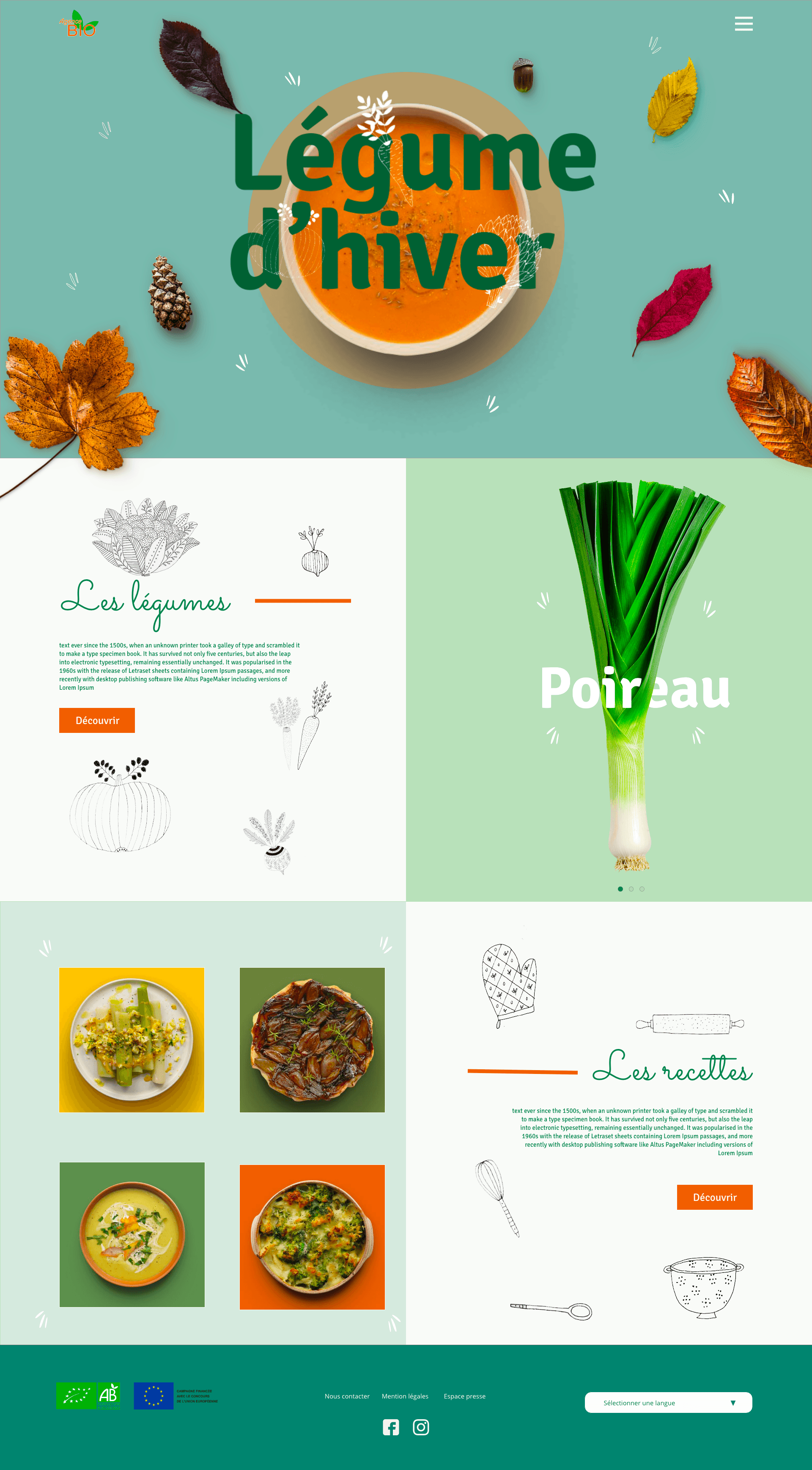Expand the Sélectionner une langue dropdown
812x1470 pixels.
[668, 1402]
